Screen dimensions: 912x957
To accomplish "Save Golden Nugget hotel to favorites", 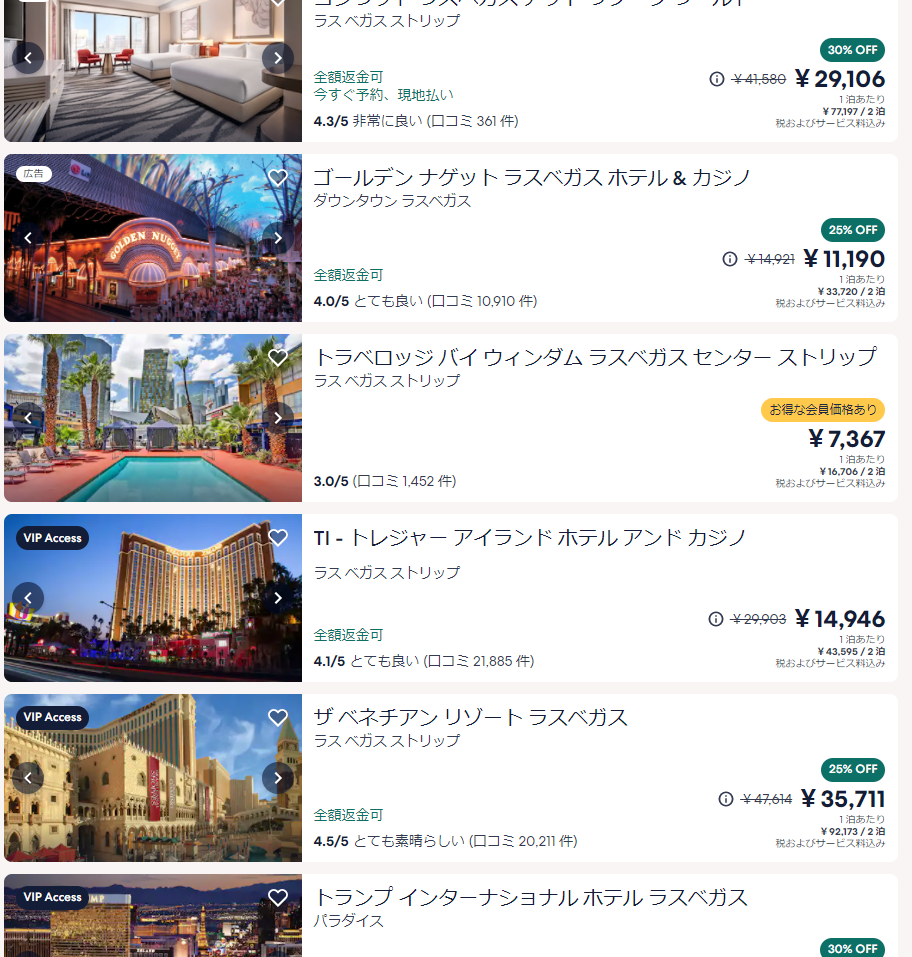I will click(278, 177).
